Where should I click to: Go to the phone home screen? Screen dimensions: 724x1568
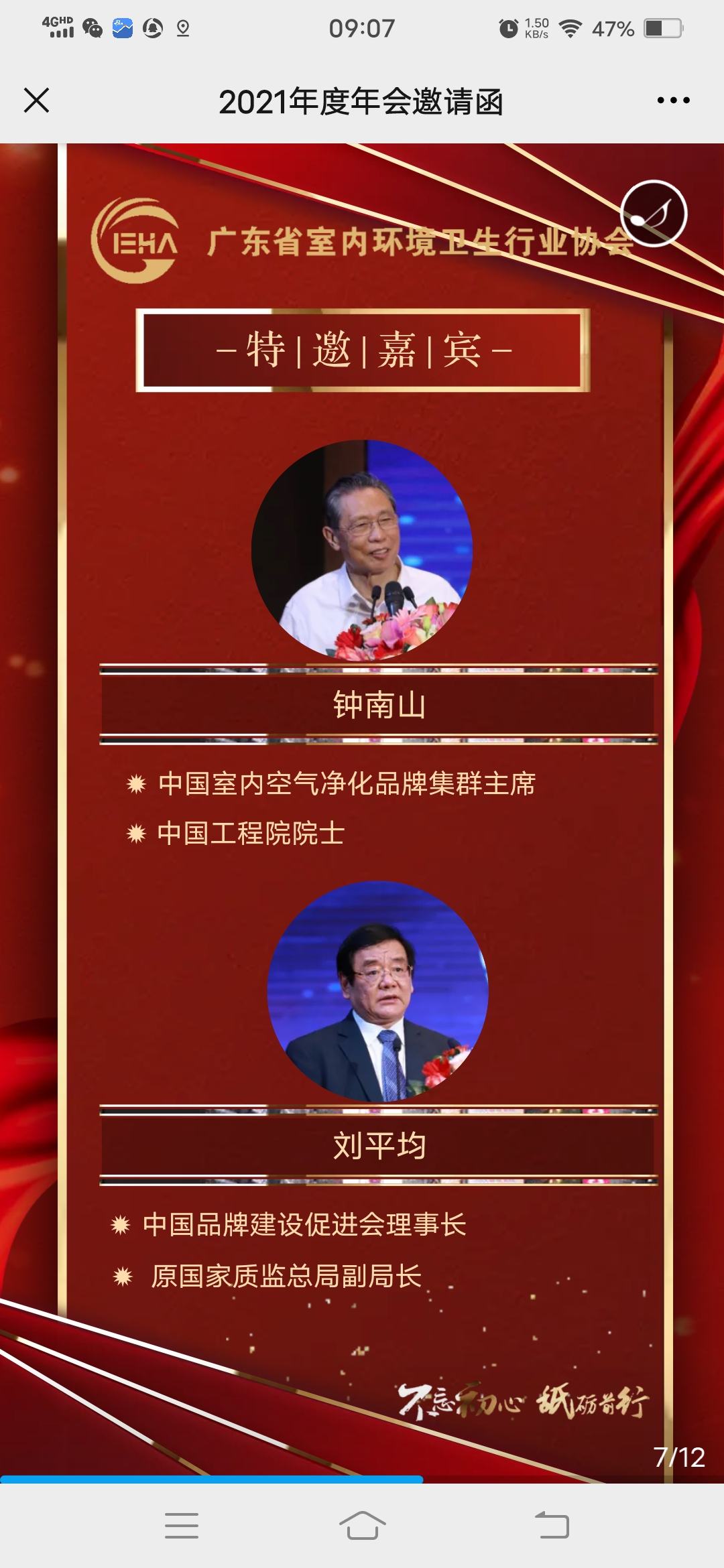pyautogui.click(x=362, y=1526)
